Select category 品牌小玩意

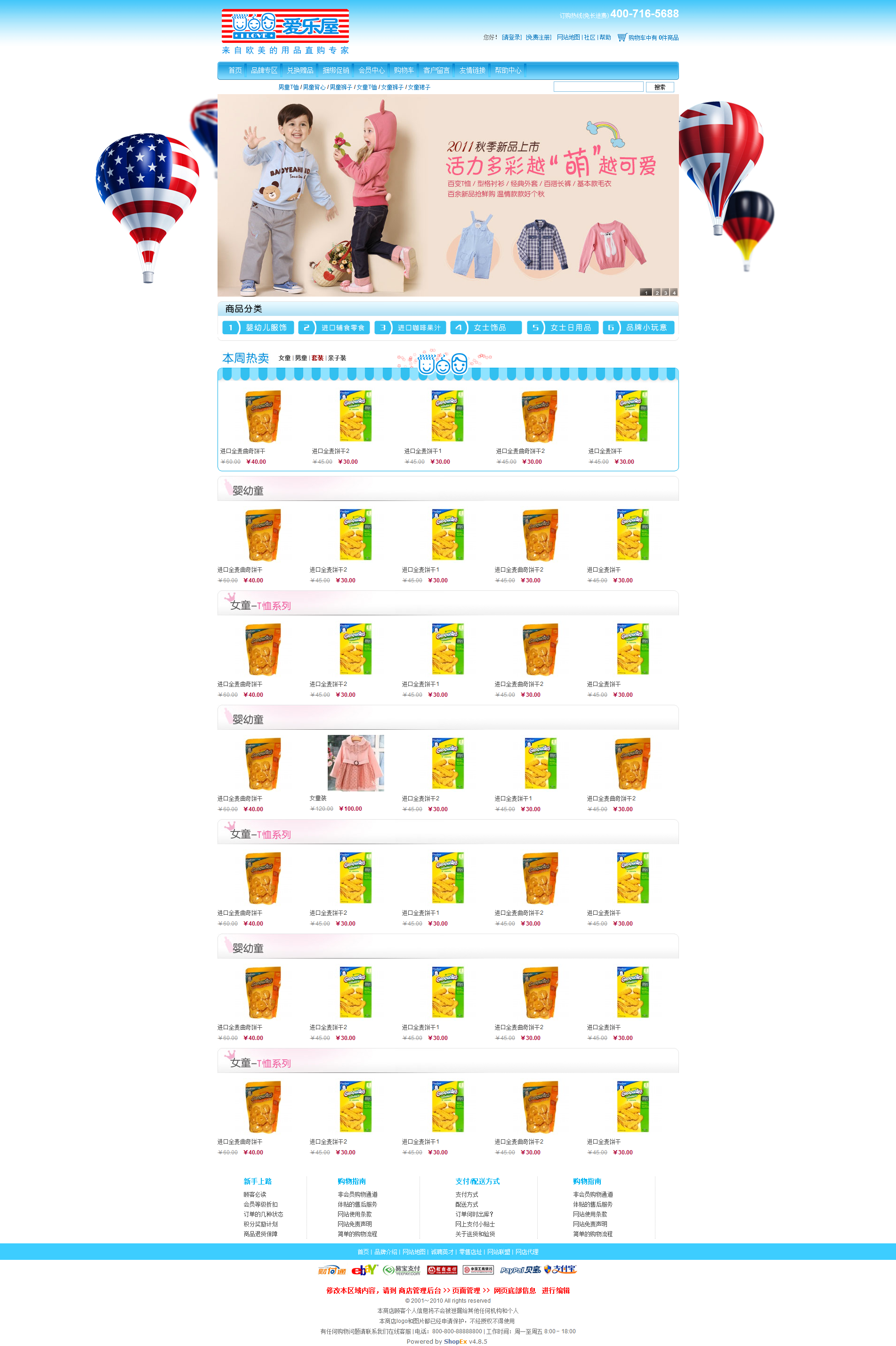point(639,327)
